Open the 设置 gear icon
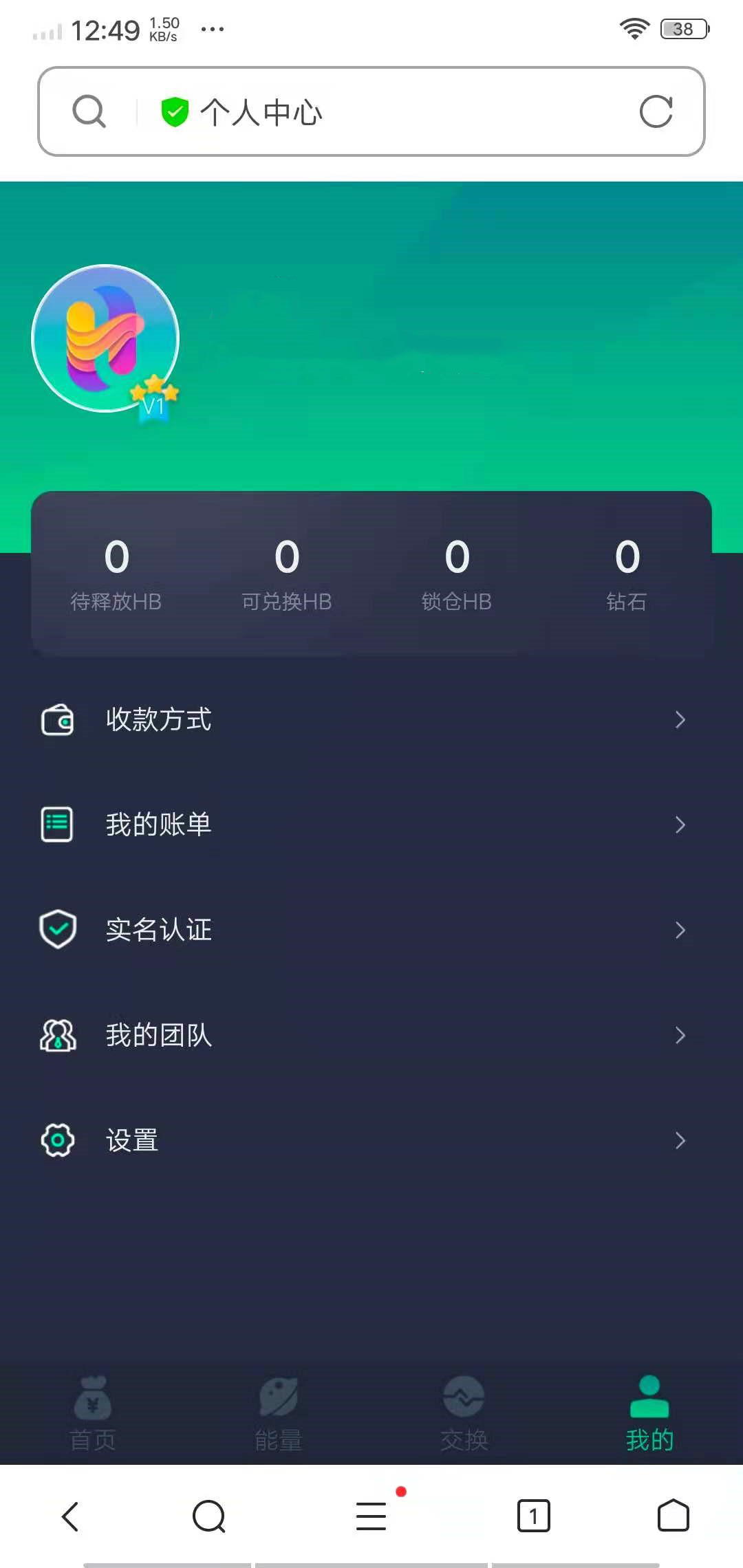This screenshot has width=743, height=1568. pyautogui.click(x=58, y=1140)
